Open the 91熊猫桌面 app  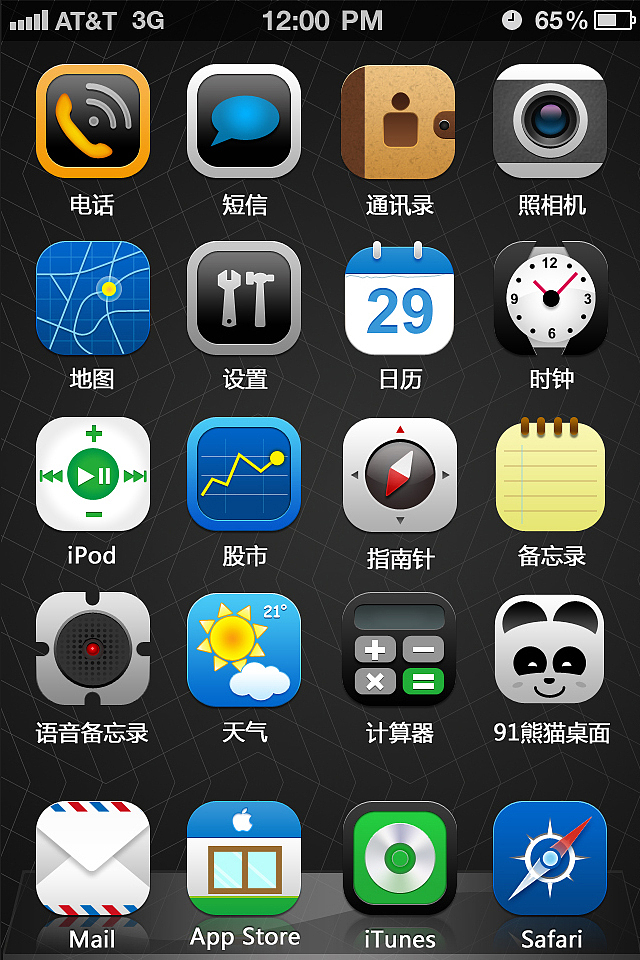point(550,650)
